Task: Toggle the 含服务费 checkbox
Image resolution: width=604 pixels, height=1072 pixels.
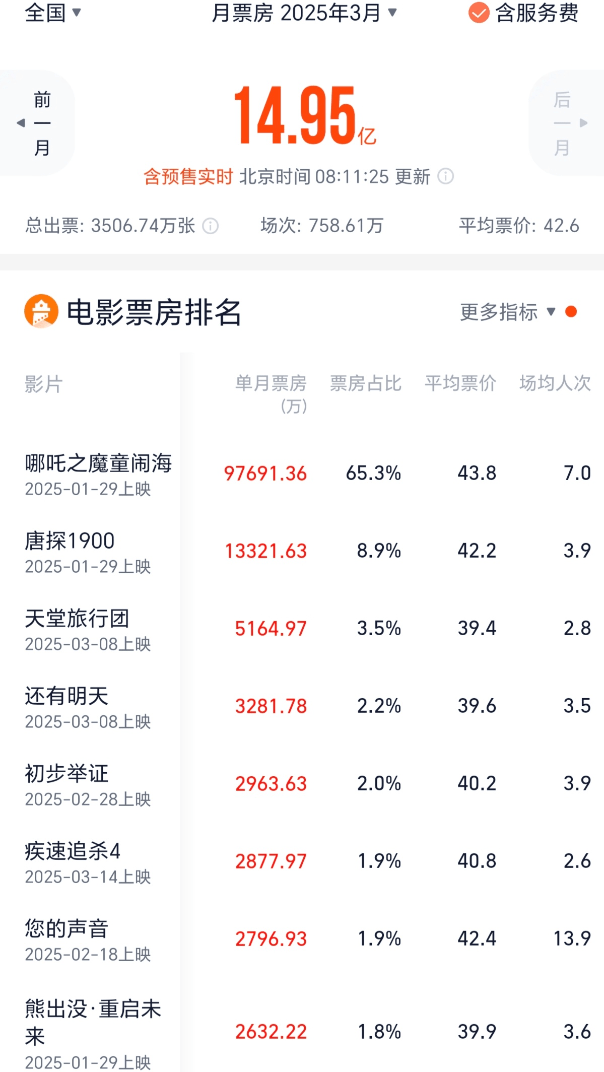Action: (523, 13)
